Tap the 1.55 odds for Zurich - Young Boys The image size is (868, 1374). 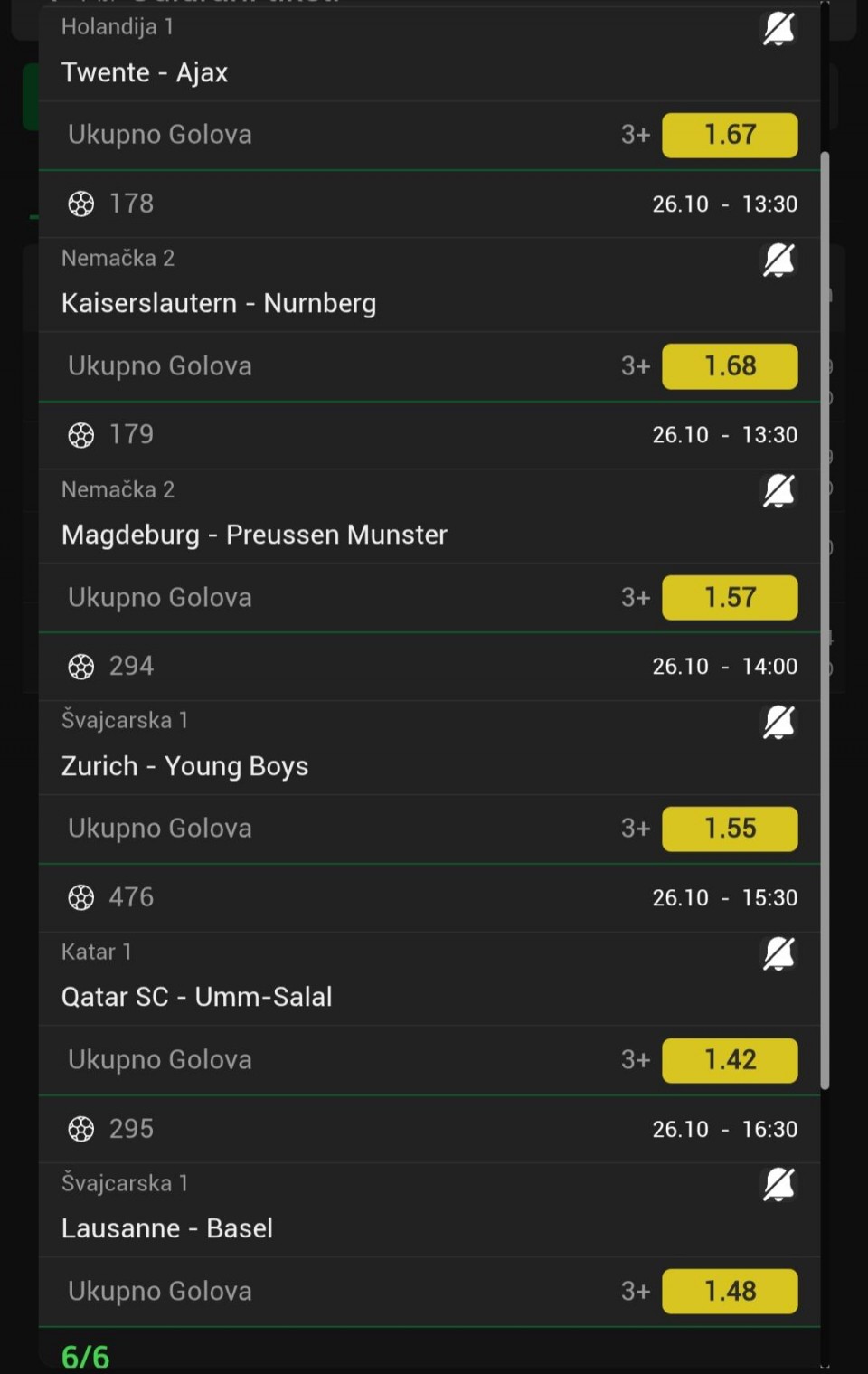(x=730, y=829)
